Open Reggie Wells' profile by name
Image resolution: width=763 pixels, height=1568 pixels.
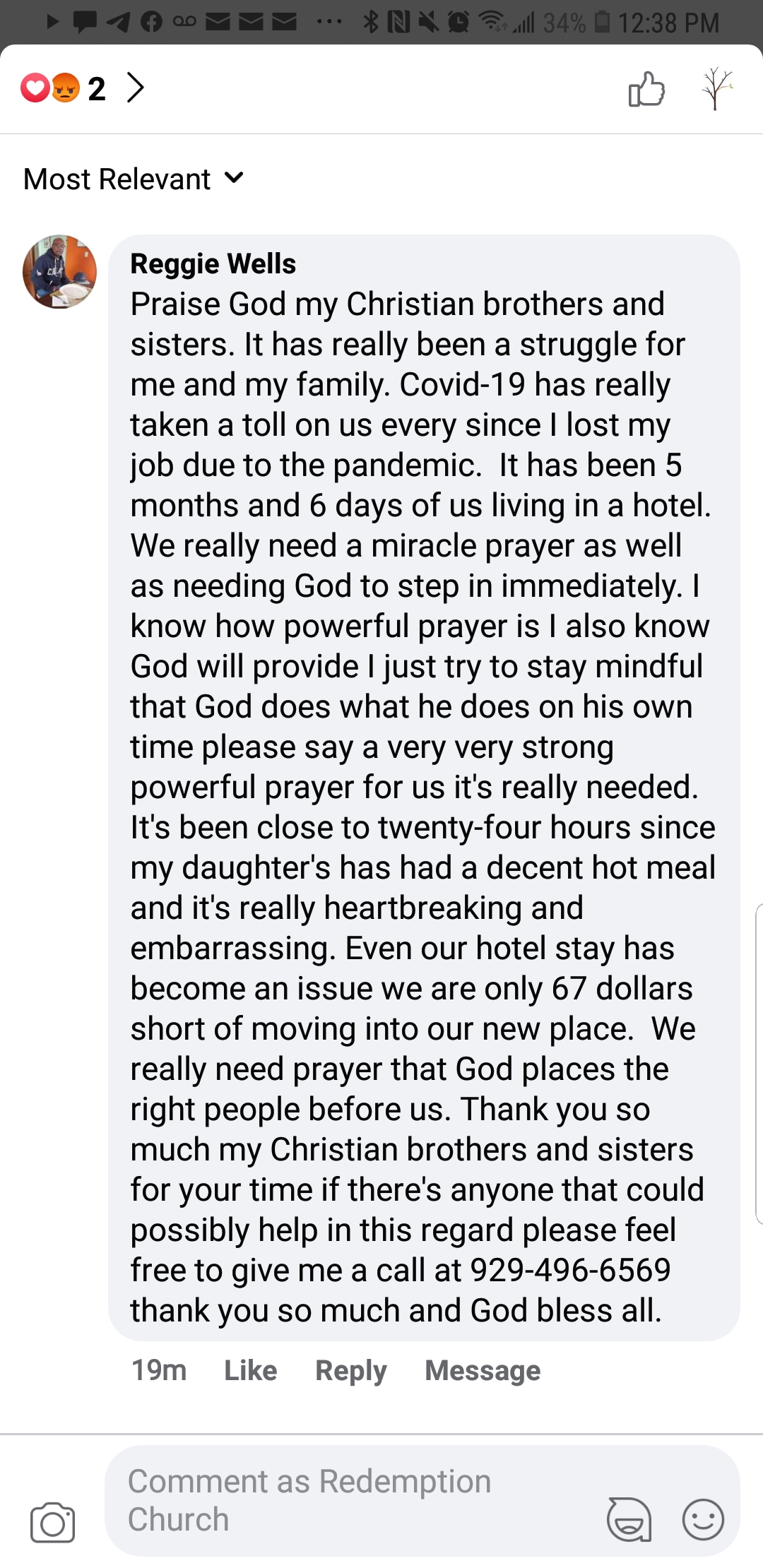coord(213,263)
